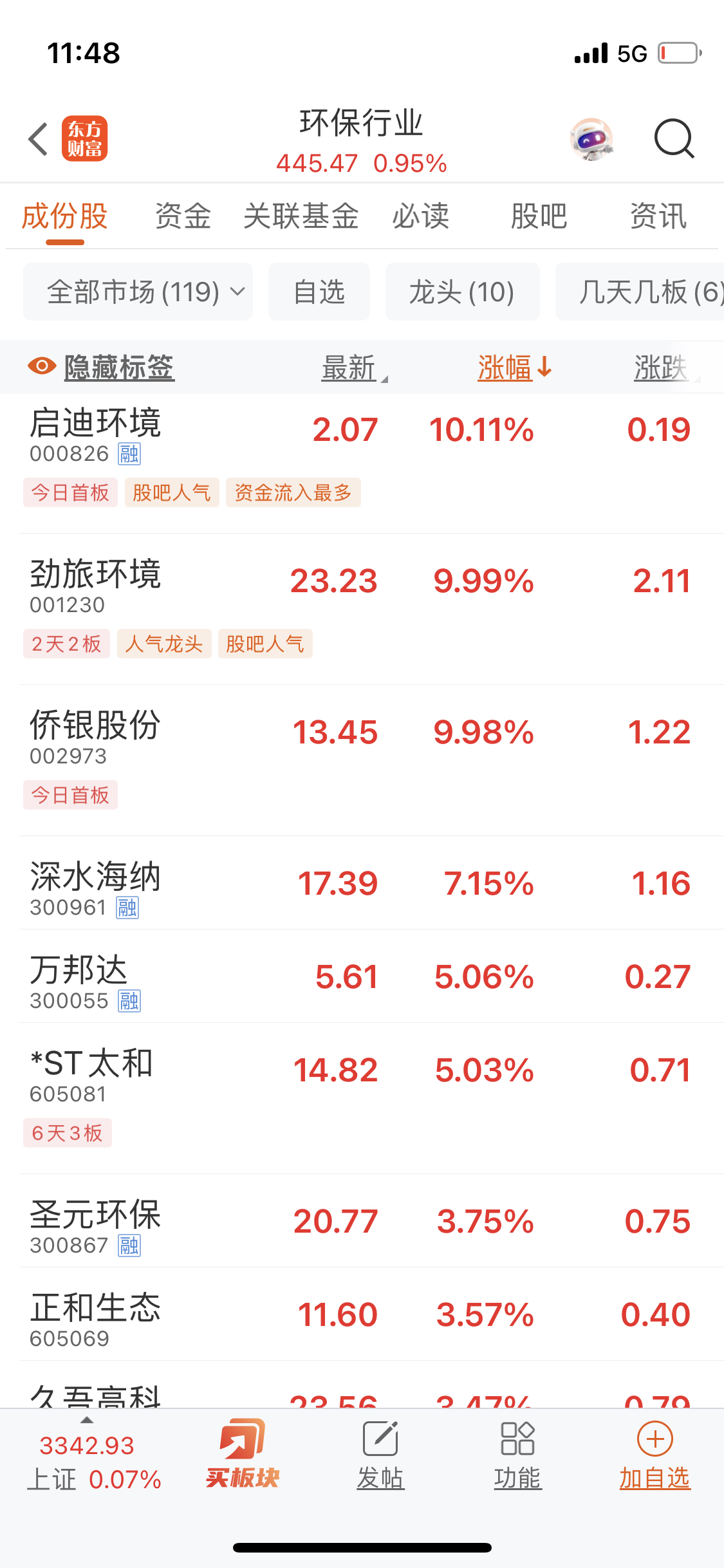
Task: Create a post via 发帖
Action: [x=380, y=1455]
